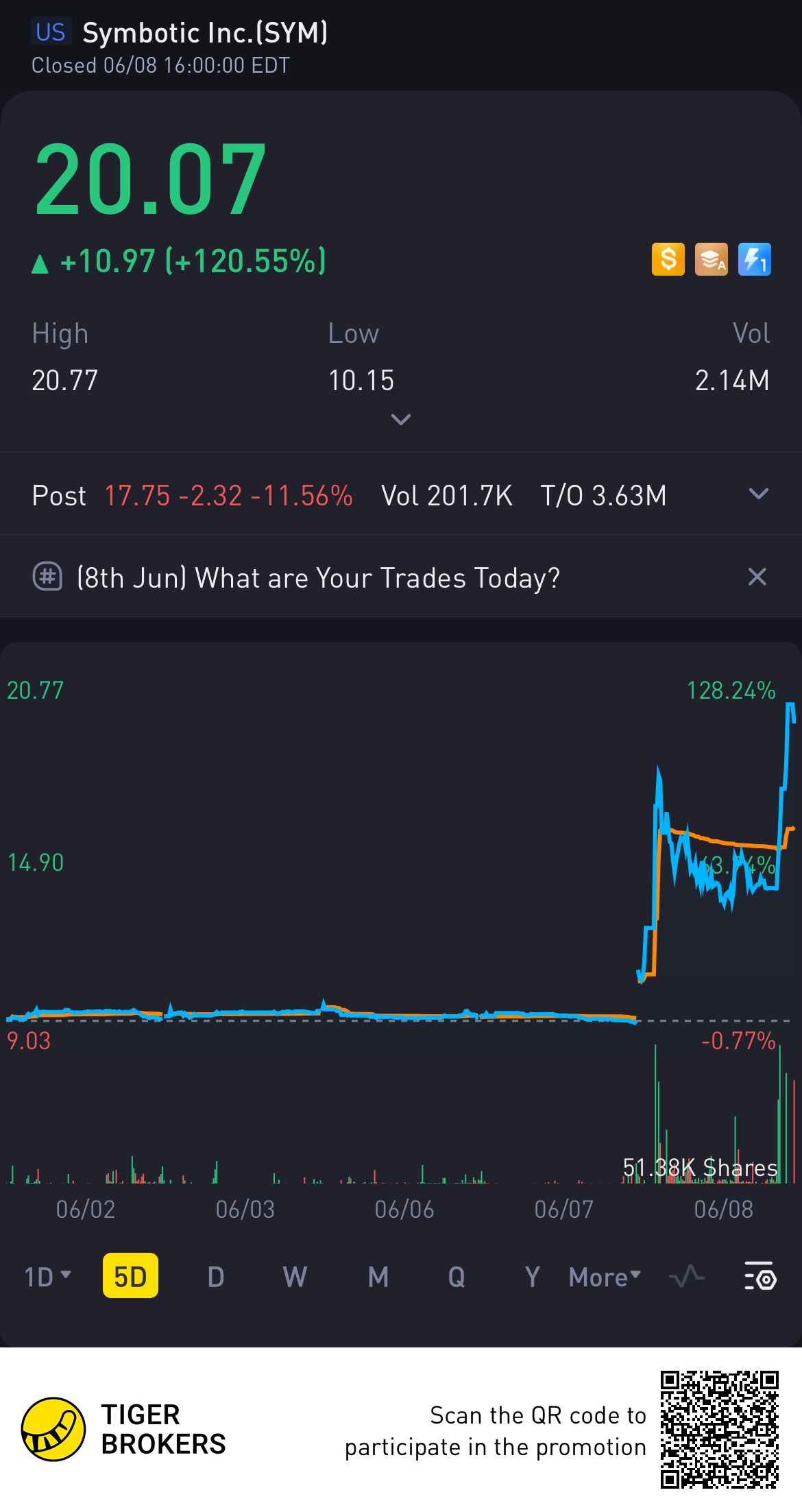The width and height of the screenshot is (802, 1512).
Task: Dismiss the 8th Jun trades banner
Action: 757,577
